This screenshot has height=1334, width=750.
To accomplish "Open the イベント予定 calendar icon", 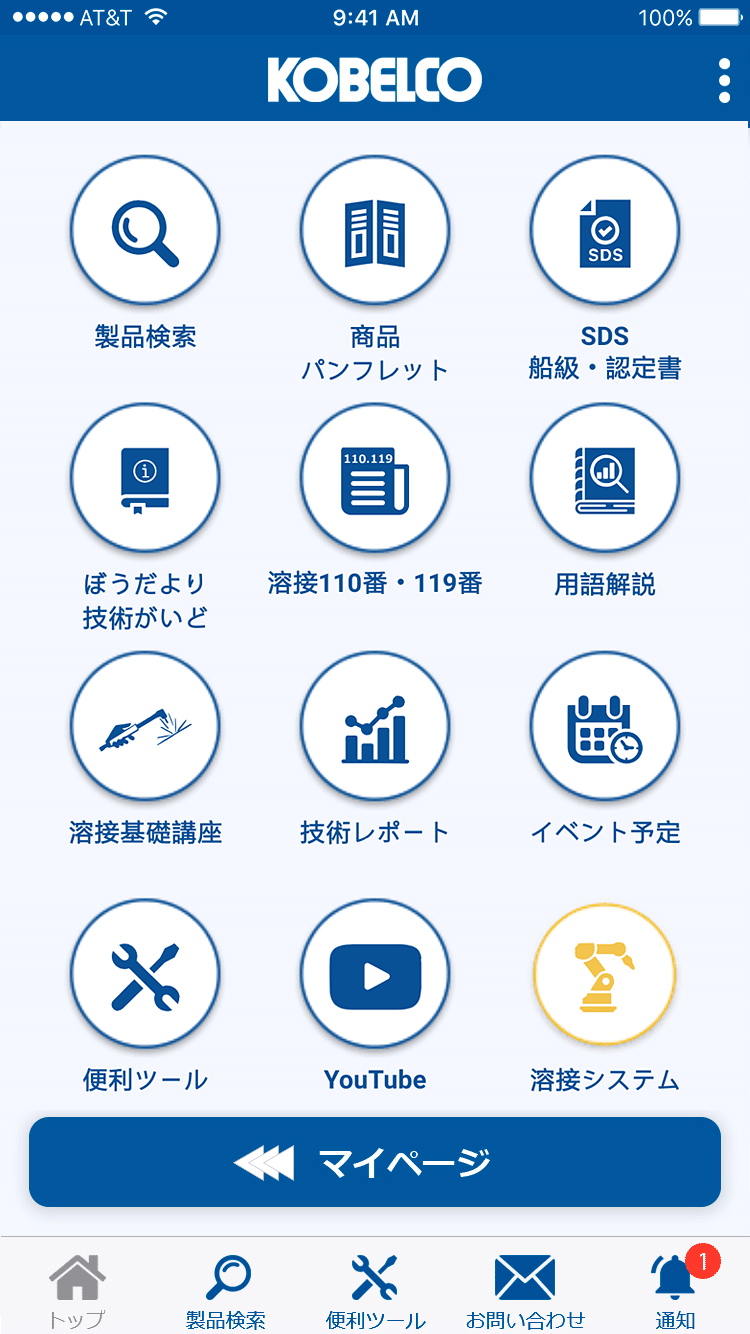I will [605, 726].
